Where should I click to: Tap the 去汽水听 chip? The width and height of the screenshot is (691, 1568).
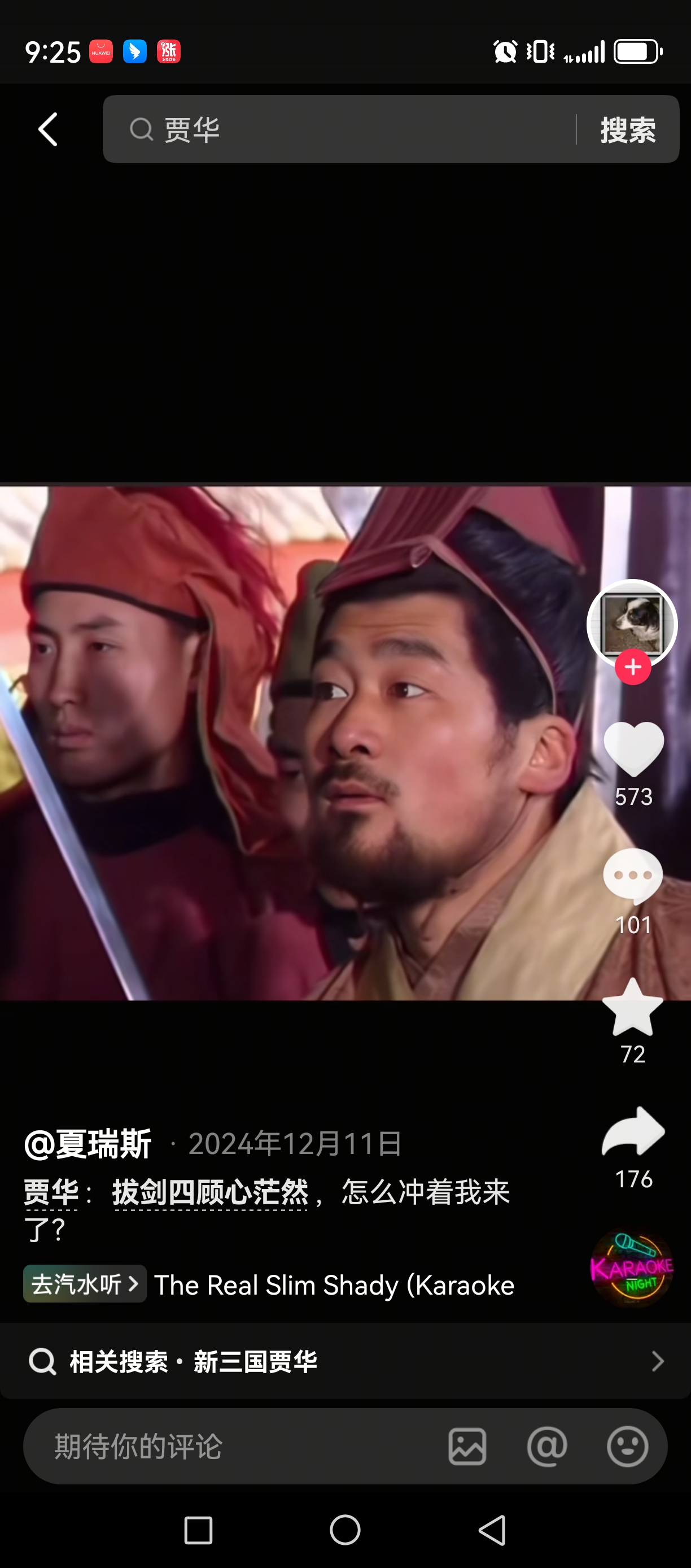[85, 1284]
